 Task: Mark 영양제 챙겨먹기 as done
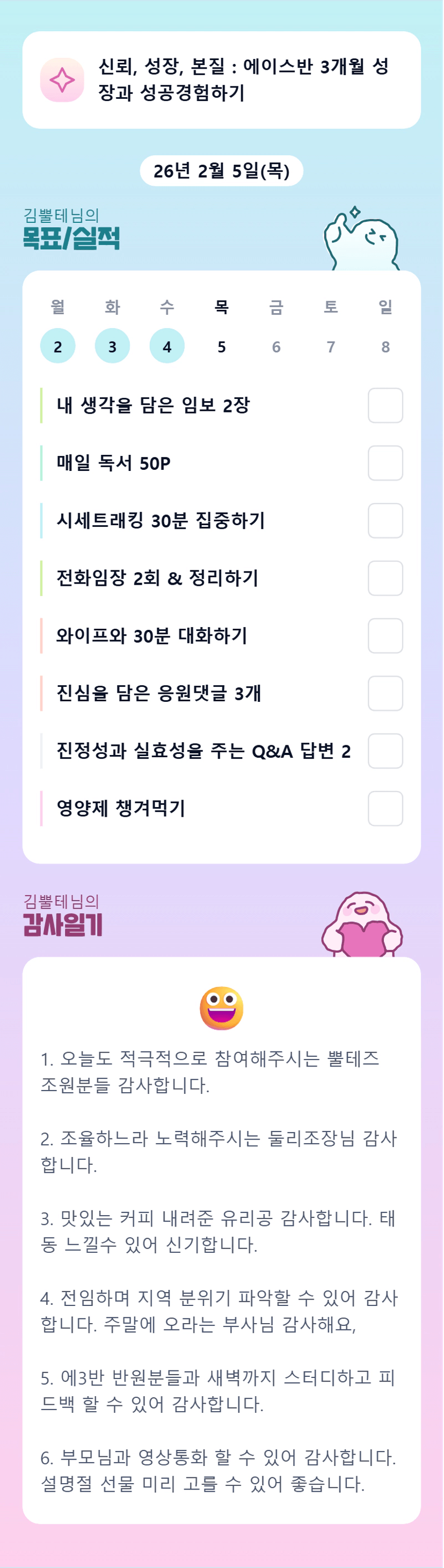click(385, 808)
